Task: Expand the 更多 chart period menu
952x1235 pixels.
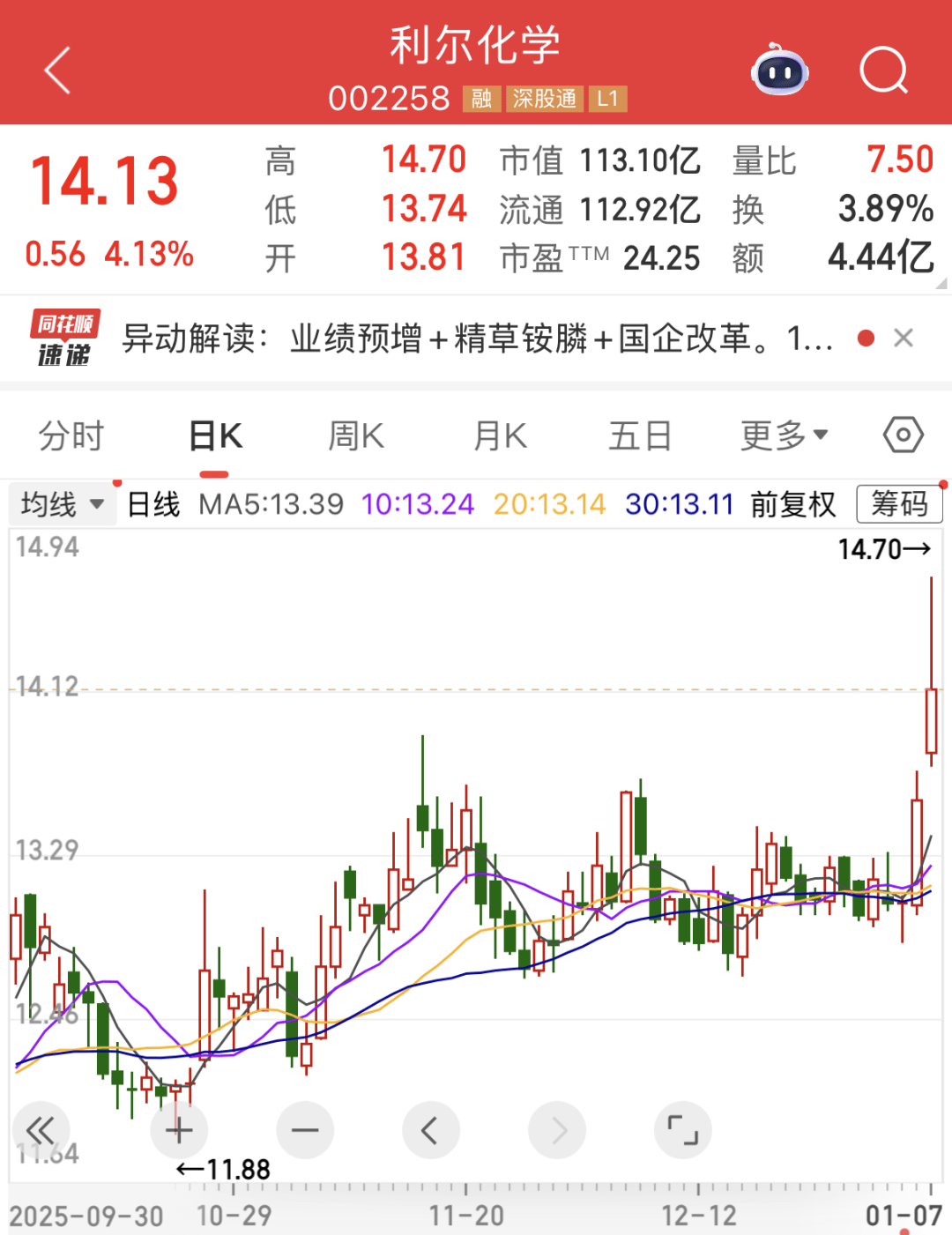Action: pos(783,435)
